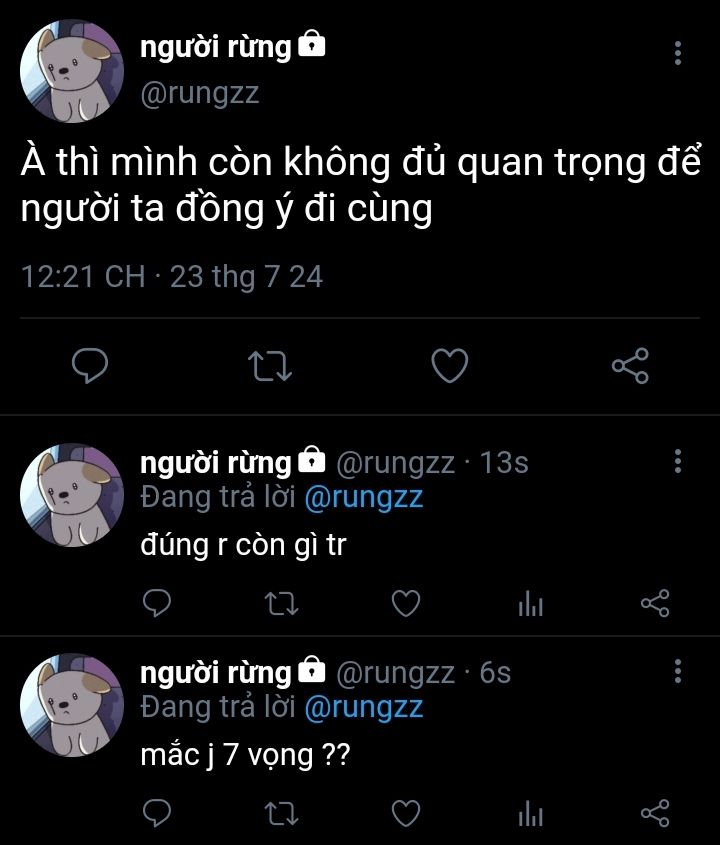Share the "mắc j 7 vọng ??" reply
The image size is (720, 845).
click(655, 813)
